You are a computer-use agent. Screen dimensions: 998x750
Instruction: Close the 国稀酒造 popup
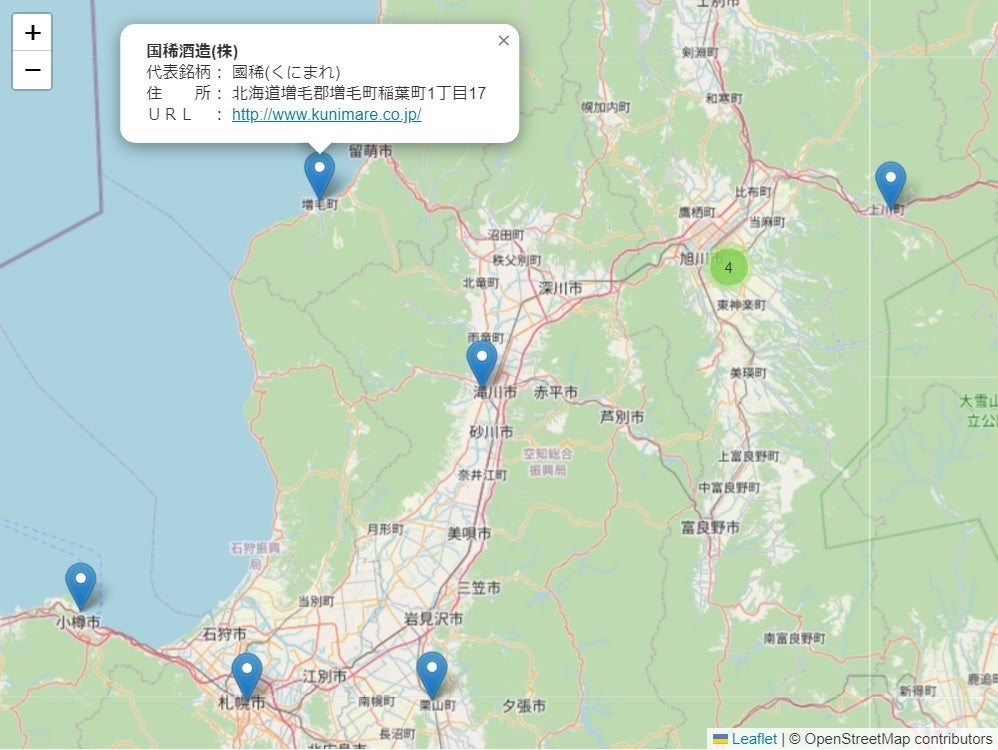coord(503,41)
